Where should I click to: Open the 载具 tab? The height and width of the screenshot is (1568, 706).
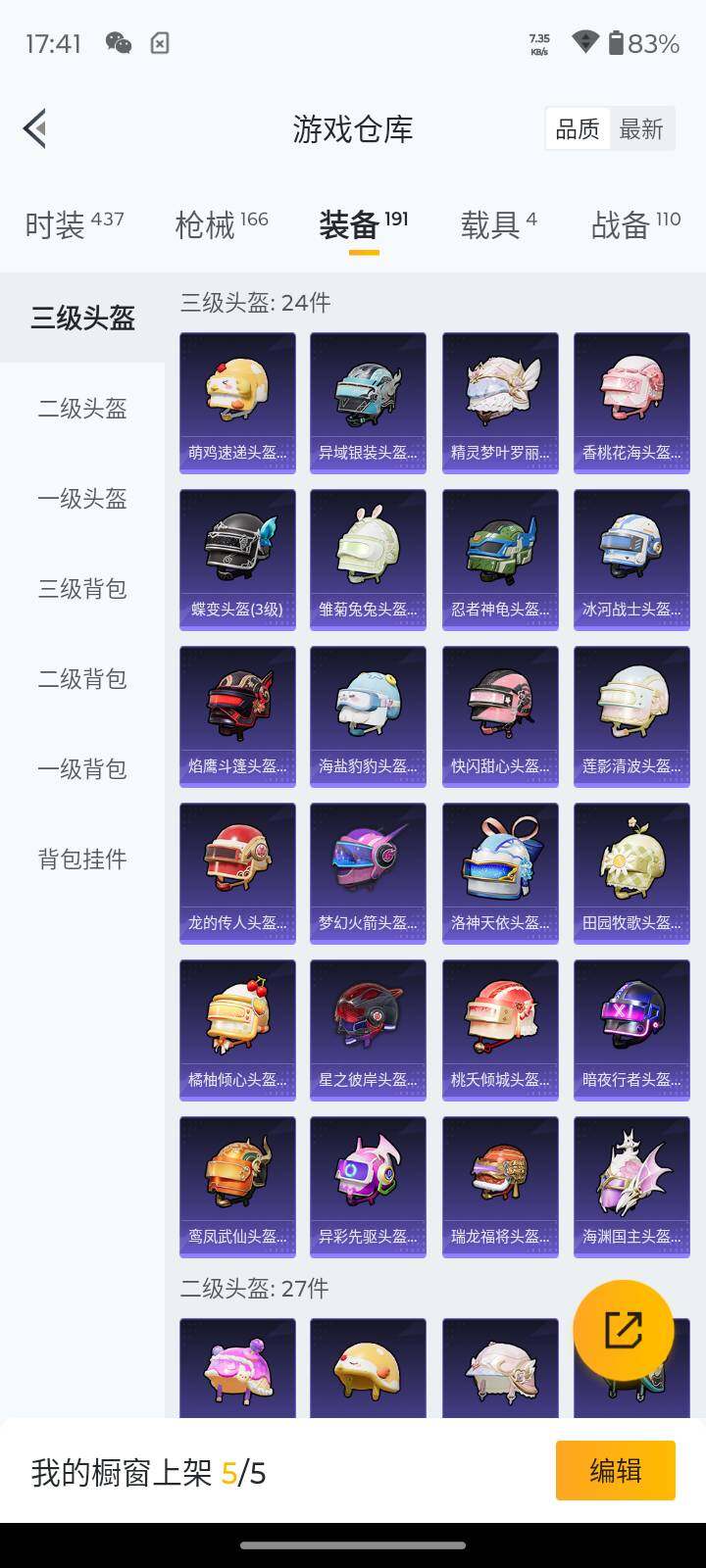click(x=498, y=224)
